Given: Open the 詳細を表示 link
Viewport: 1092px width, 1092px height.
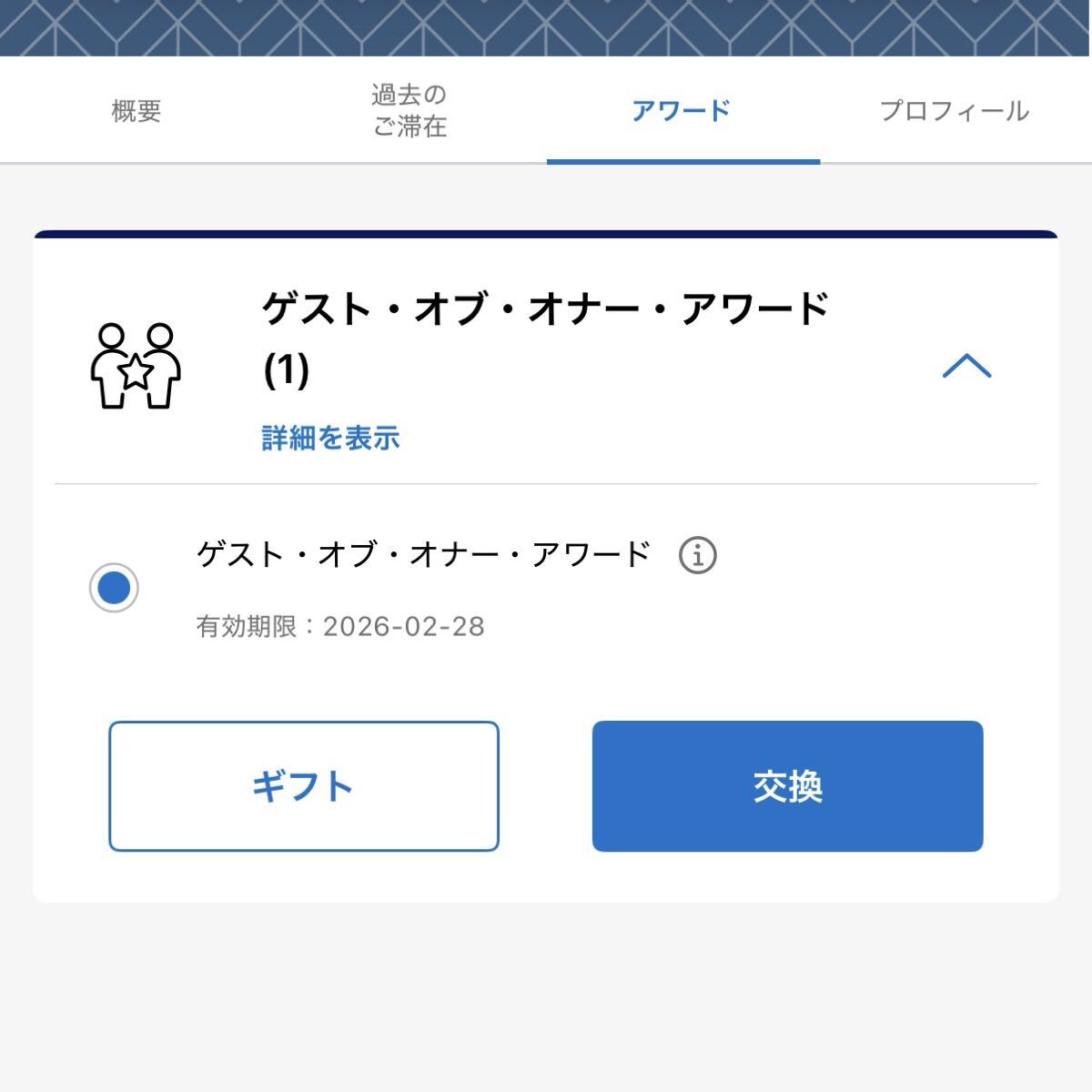Looking at the screenshot, I should click(331, 438).
